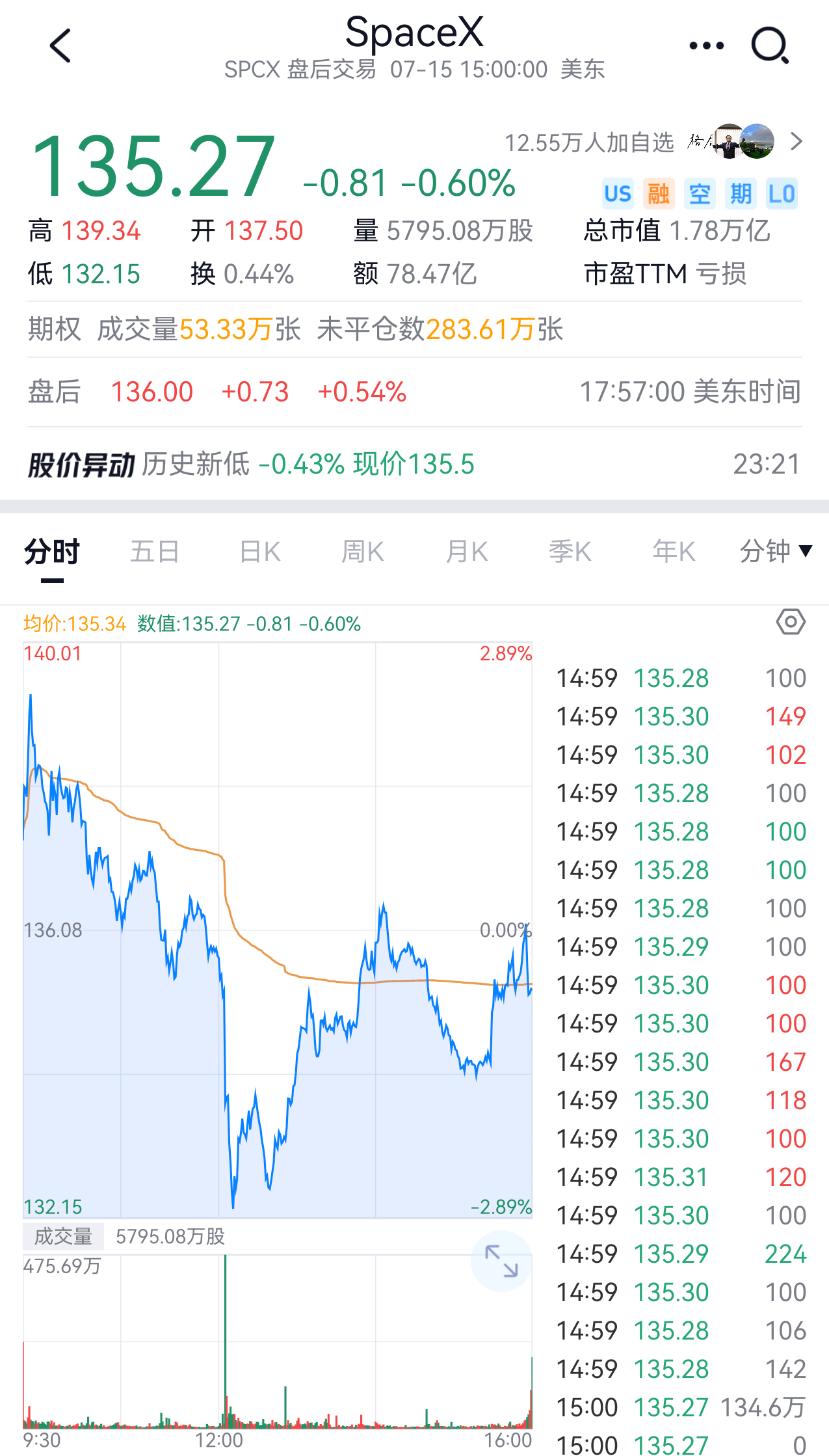Image resolution: width=829 pixels, height=1456 pixels.
Task: Switch to the 季K chart tab
Action: [x=570, y=552]
